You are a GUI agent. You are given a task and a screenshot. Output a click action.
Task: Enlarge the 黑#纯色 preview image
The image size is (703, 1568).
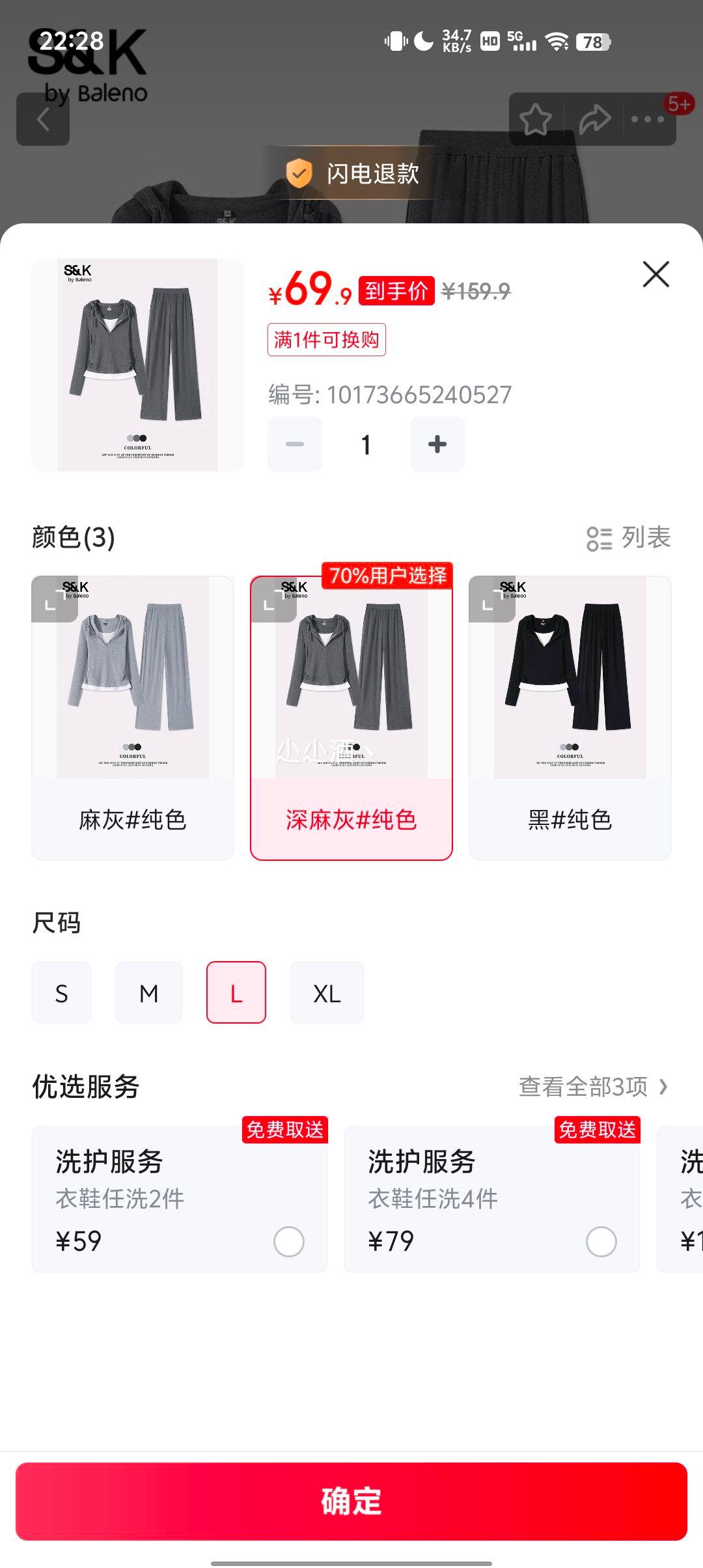pyautogui.click(x=492, y=599)
